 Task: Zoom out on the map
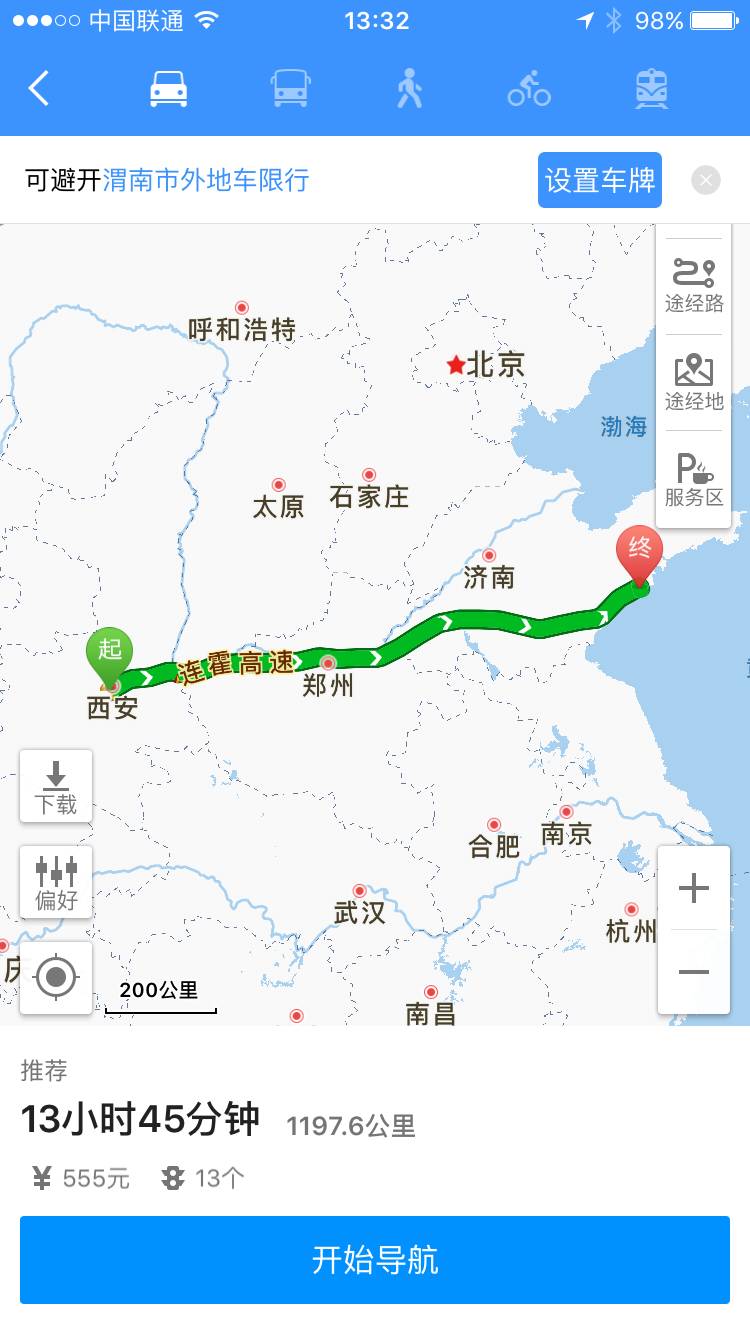[693, 972]
